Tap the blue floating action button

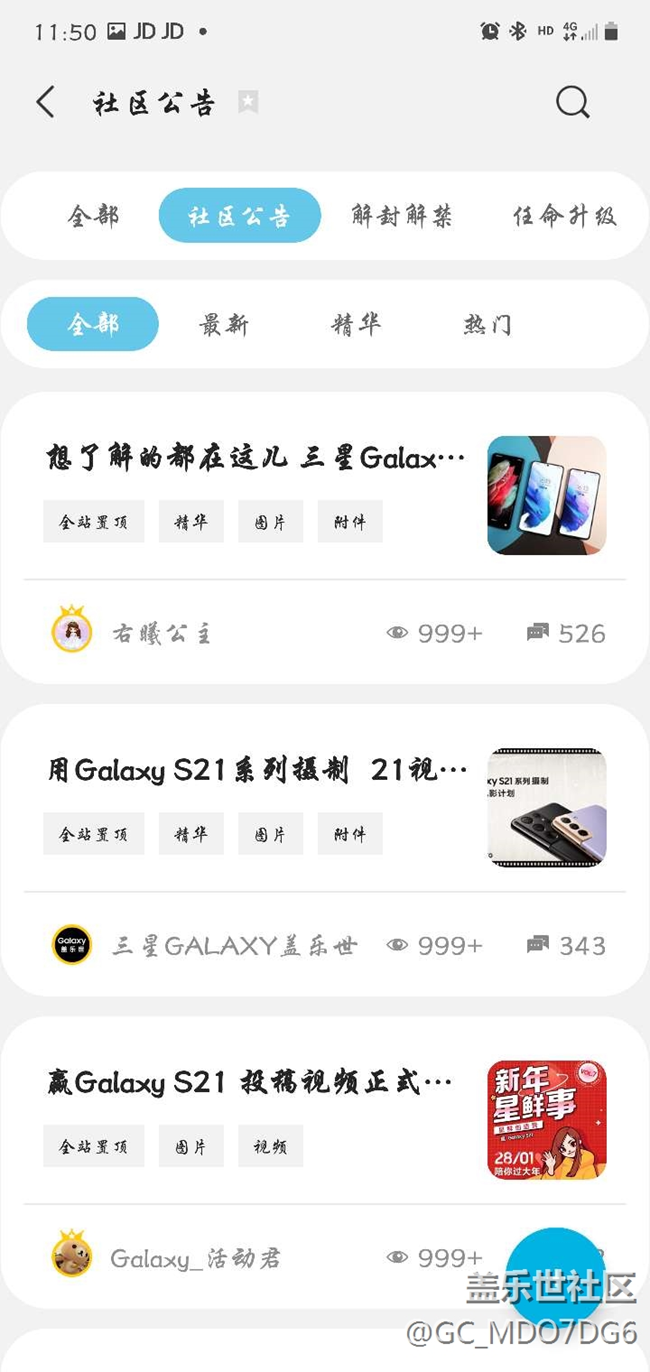(x=556, y=1276)
